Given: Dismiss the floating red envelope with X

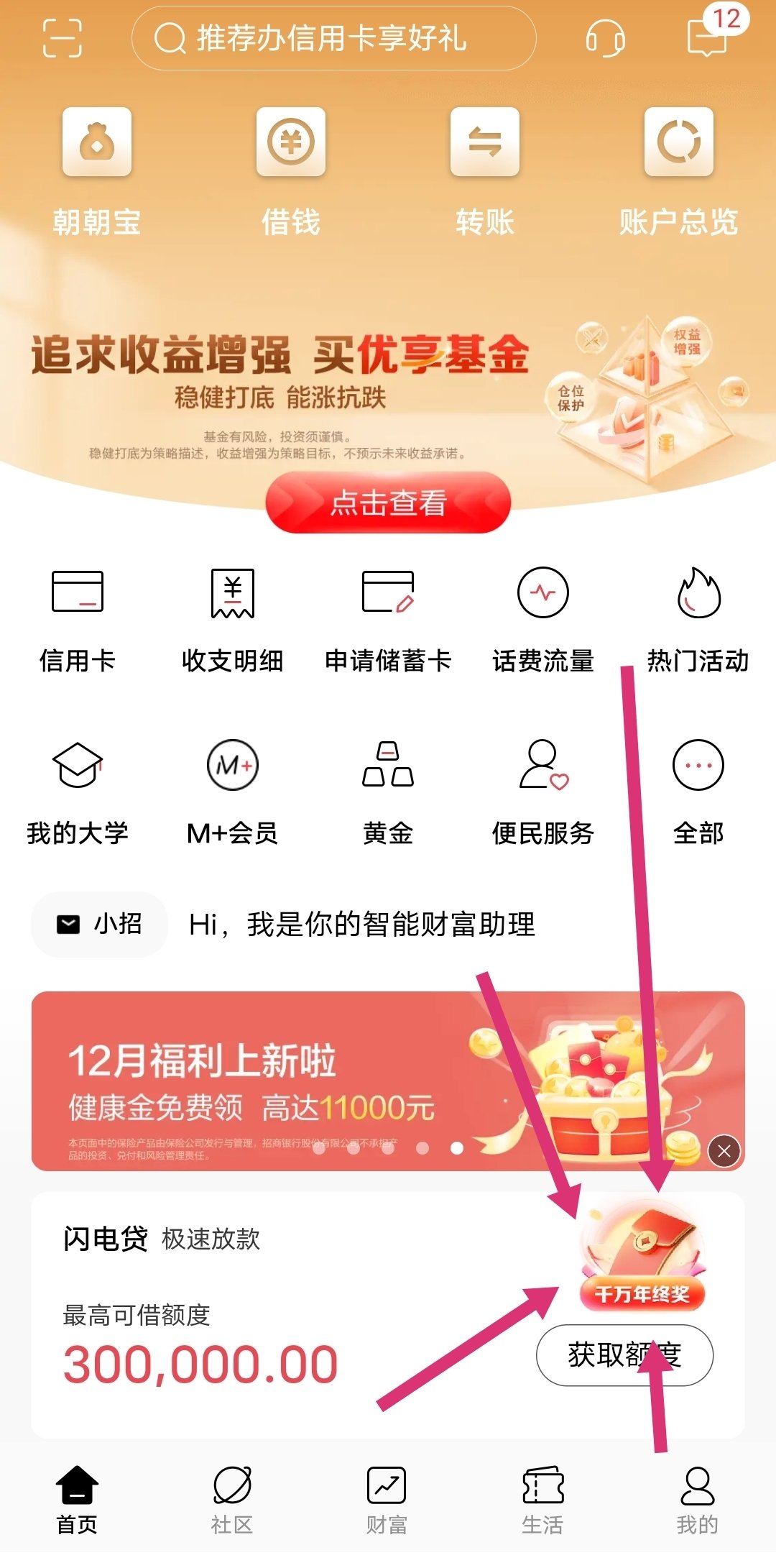Looking at the screenshot, I should point(724,1151).
